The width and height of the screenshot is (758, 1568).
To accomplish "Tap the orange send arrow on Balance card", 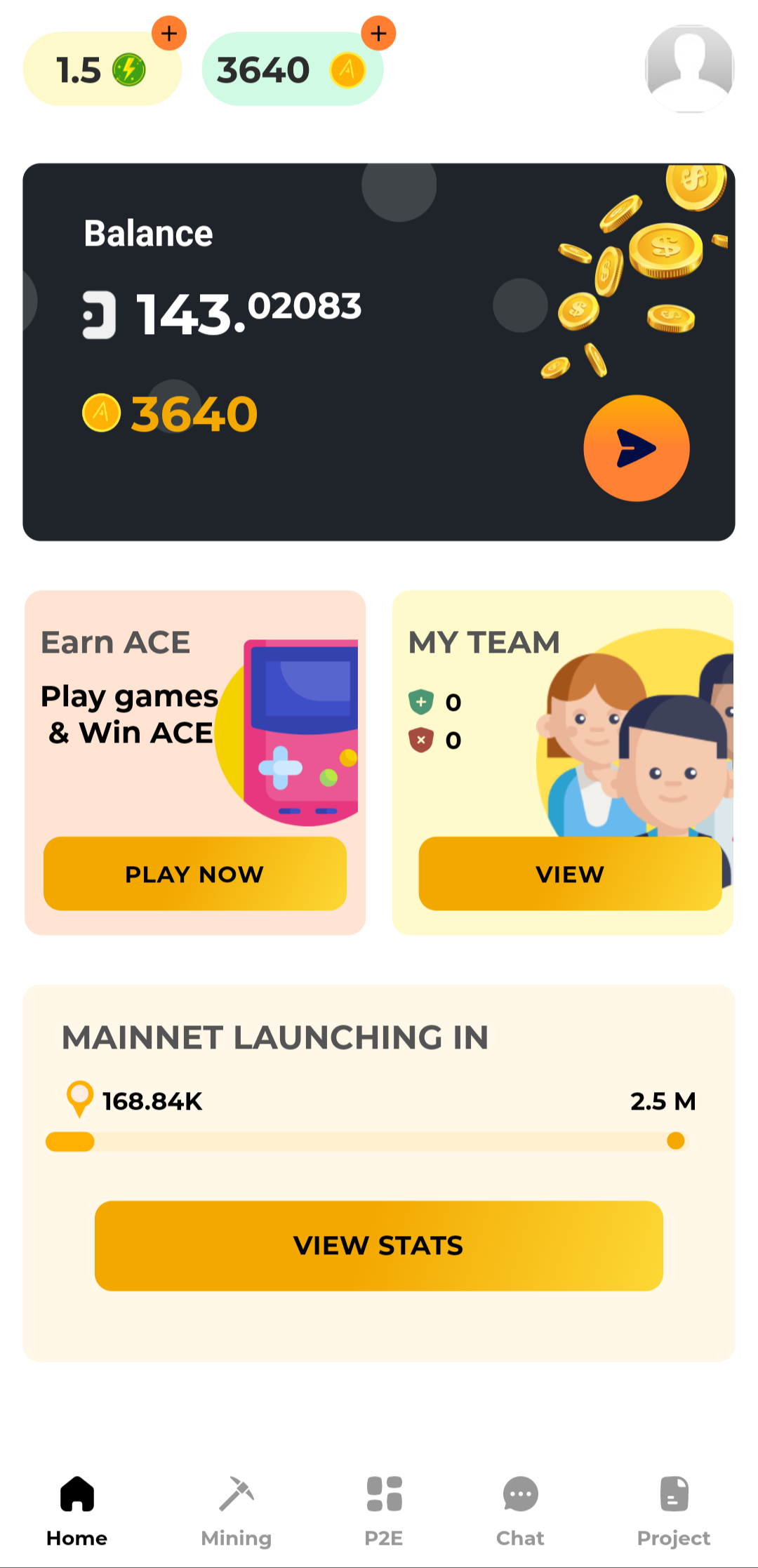I will [637, 449].
